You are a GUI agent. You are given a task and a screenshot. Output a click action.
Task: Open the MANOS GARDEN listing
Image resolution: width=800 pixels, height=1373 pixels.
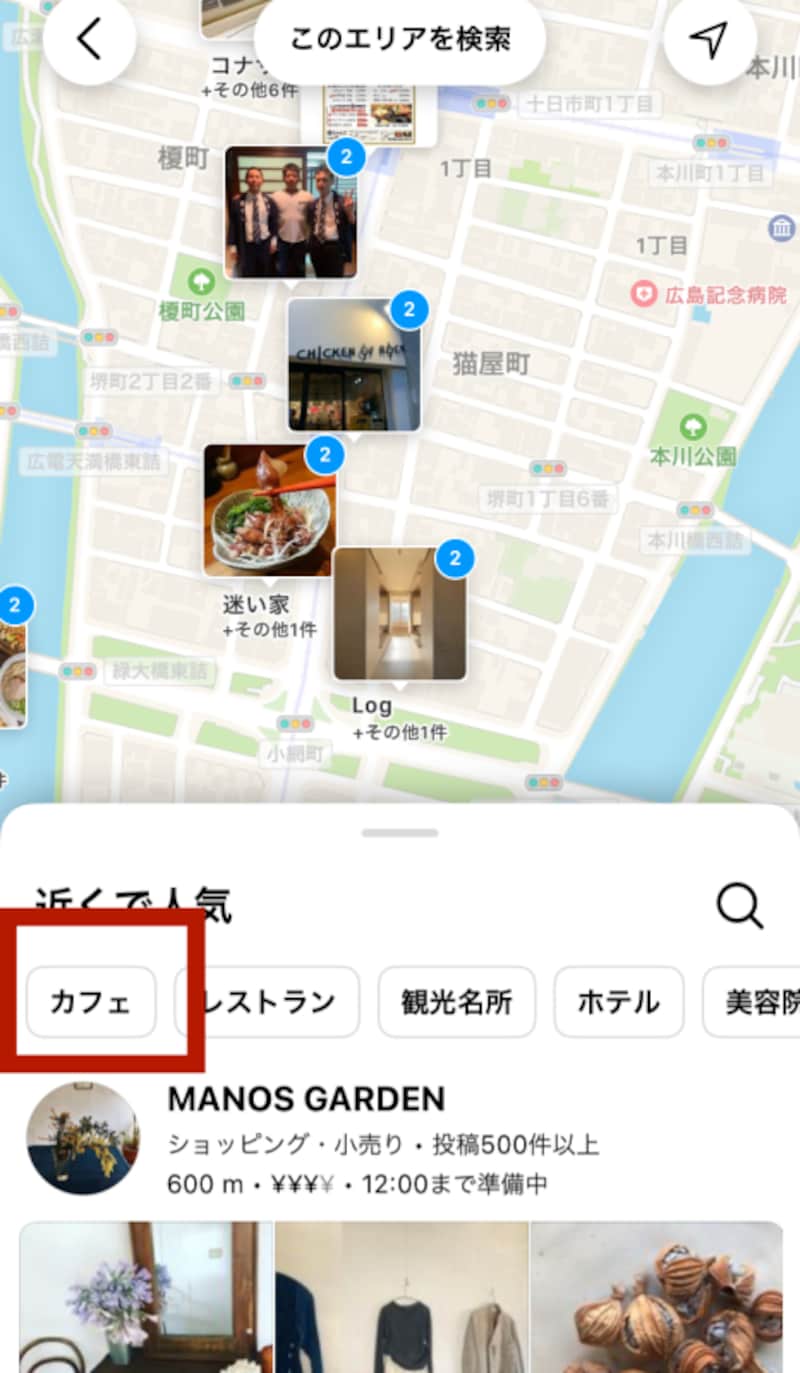[306, 1100]
